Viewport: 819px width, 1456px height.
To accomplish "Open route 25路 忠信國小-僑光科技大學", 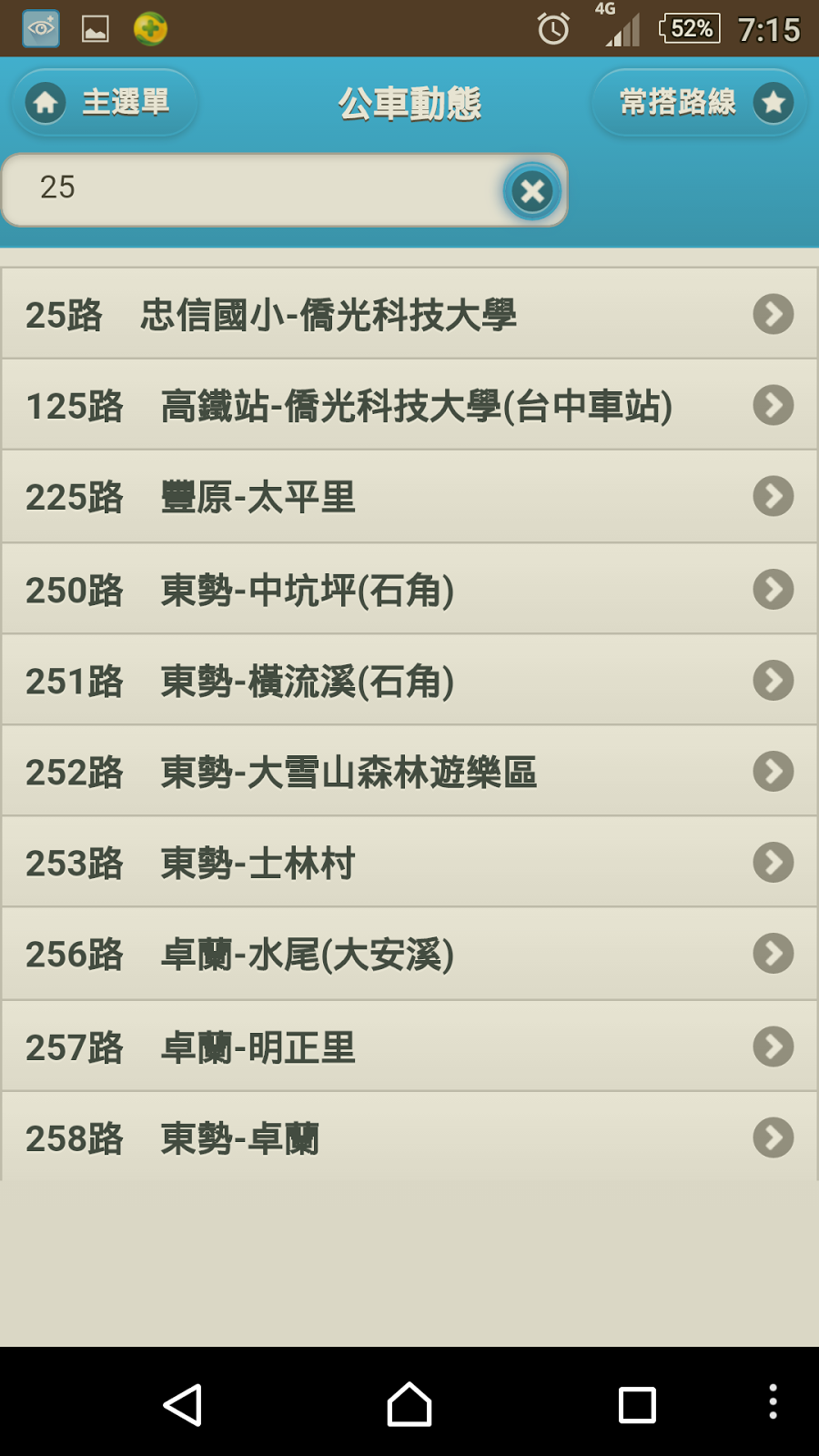I will 409,315.
